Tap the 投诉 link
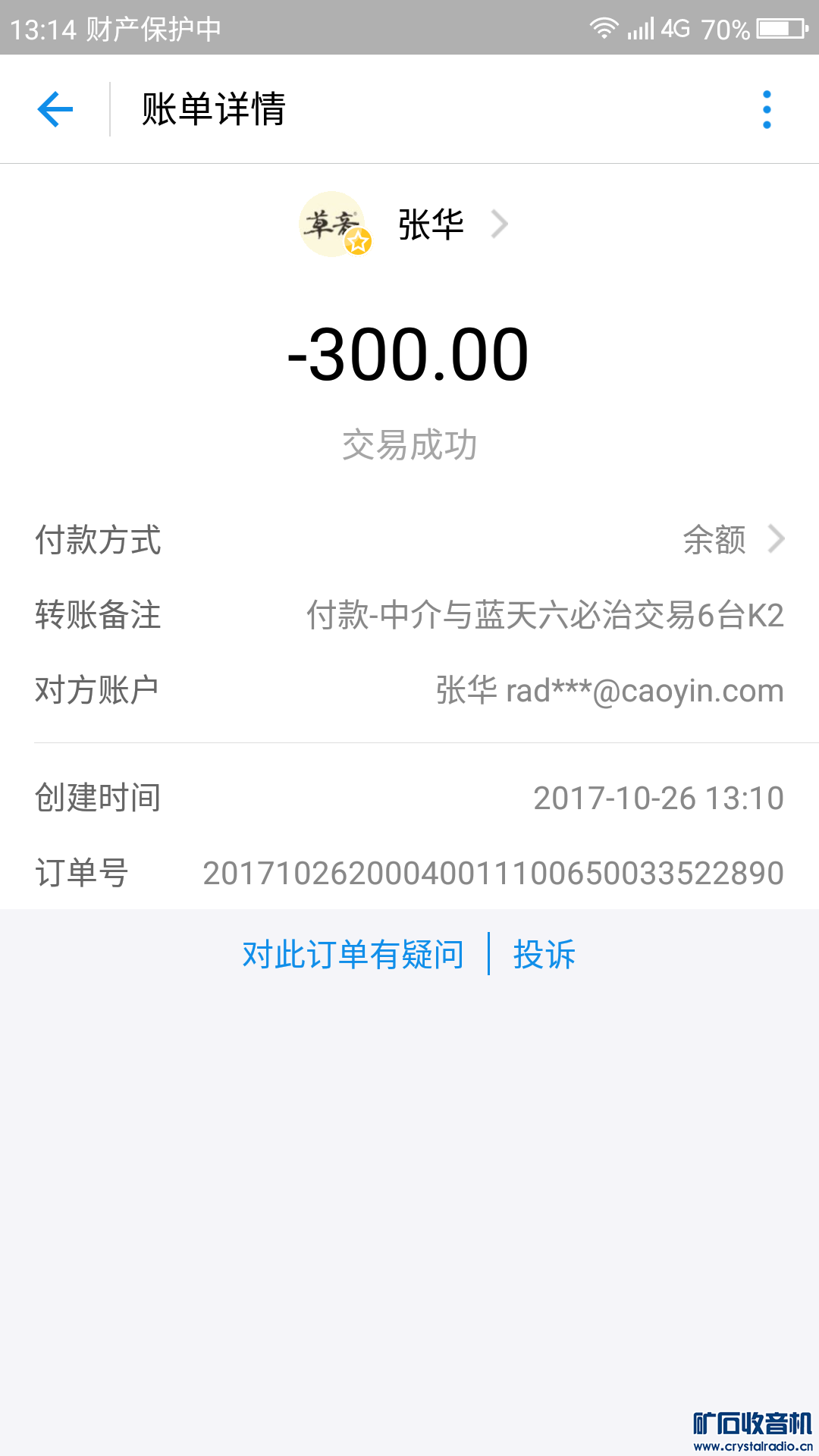 click(544, 954)
